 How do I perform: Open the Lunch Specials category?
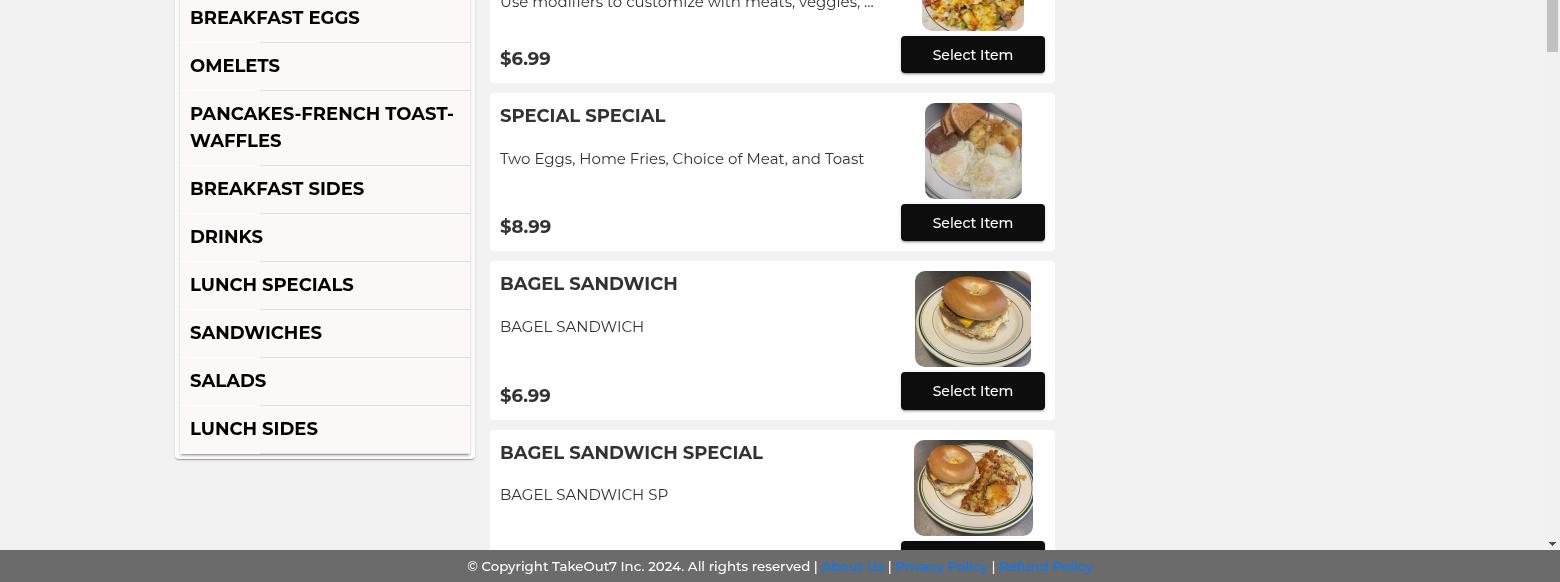coord(272,285)
